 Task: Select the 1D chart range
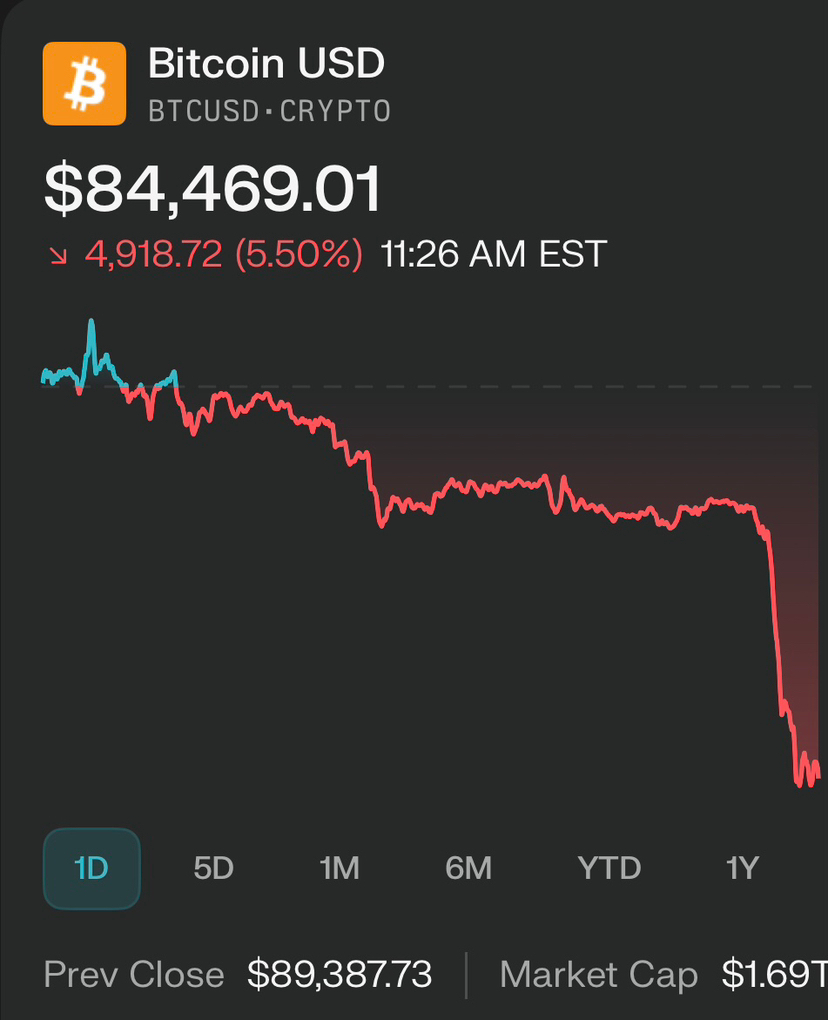91,868
